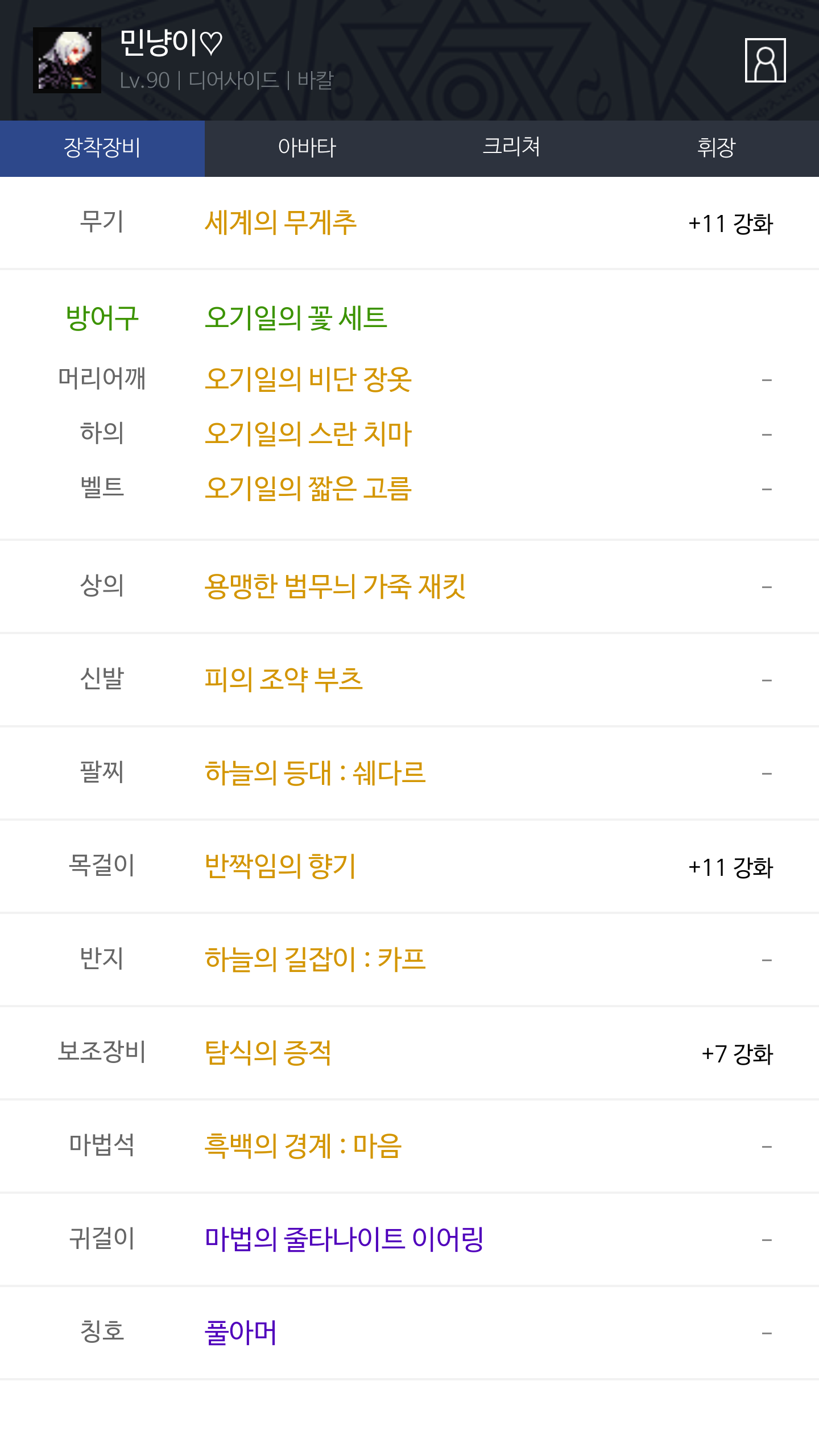Select the 장착장비 tab
Viewport: 819px width, 1456px height.
[102, 148]
